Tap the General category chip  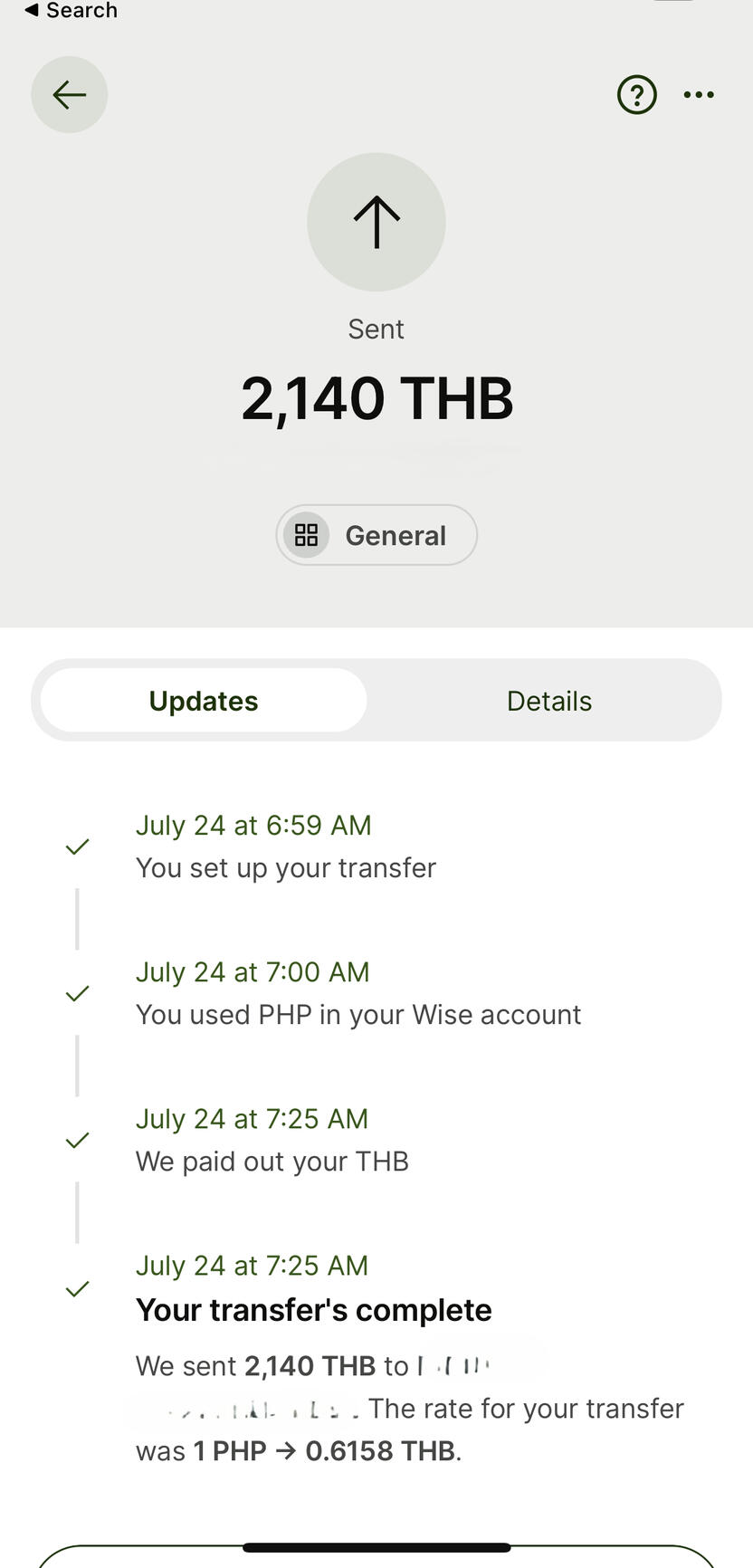(x=376, y=535)
